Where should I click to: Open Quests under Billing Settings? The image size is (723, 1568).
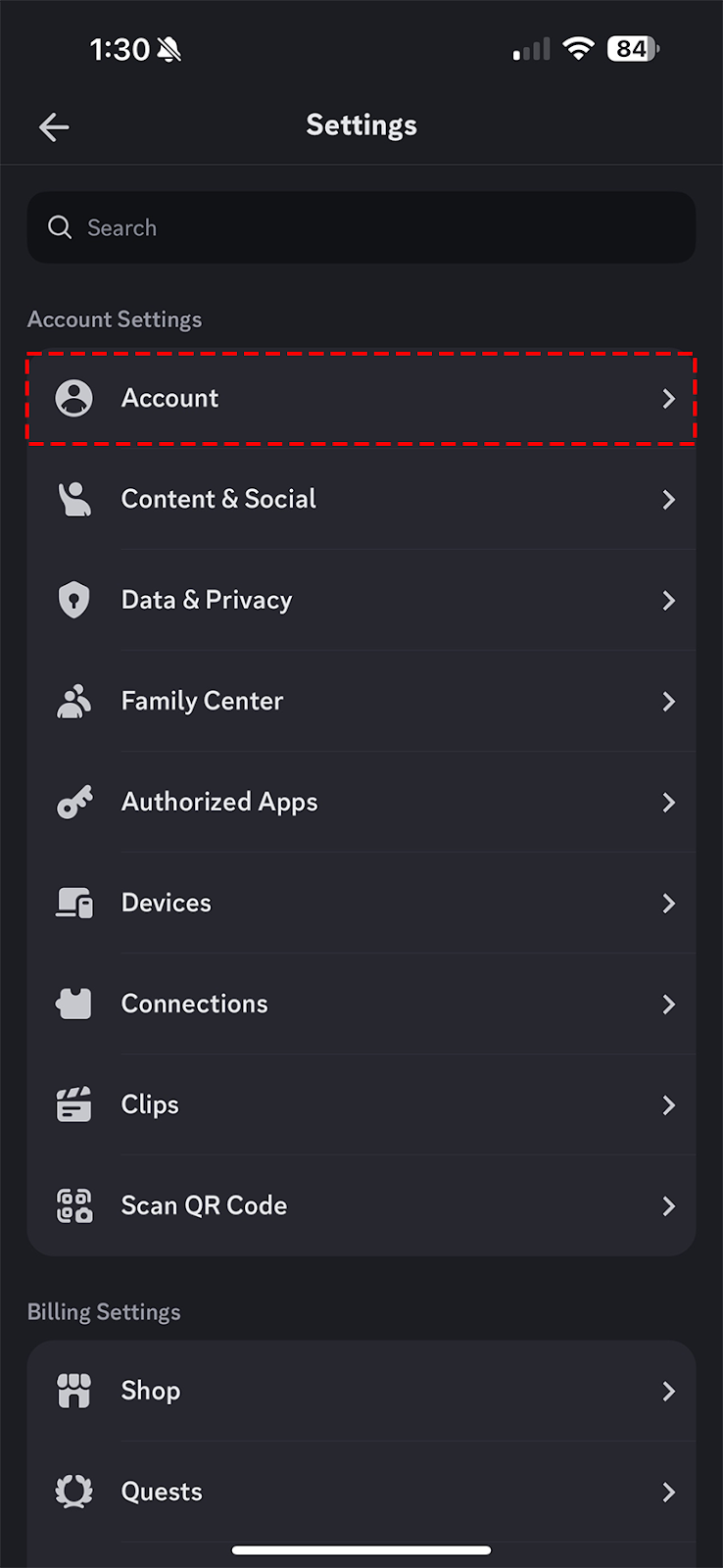[361, 1492]
